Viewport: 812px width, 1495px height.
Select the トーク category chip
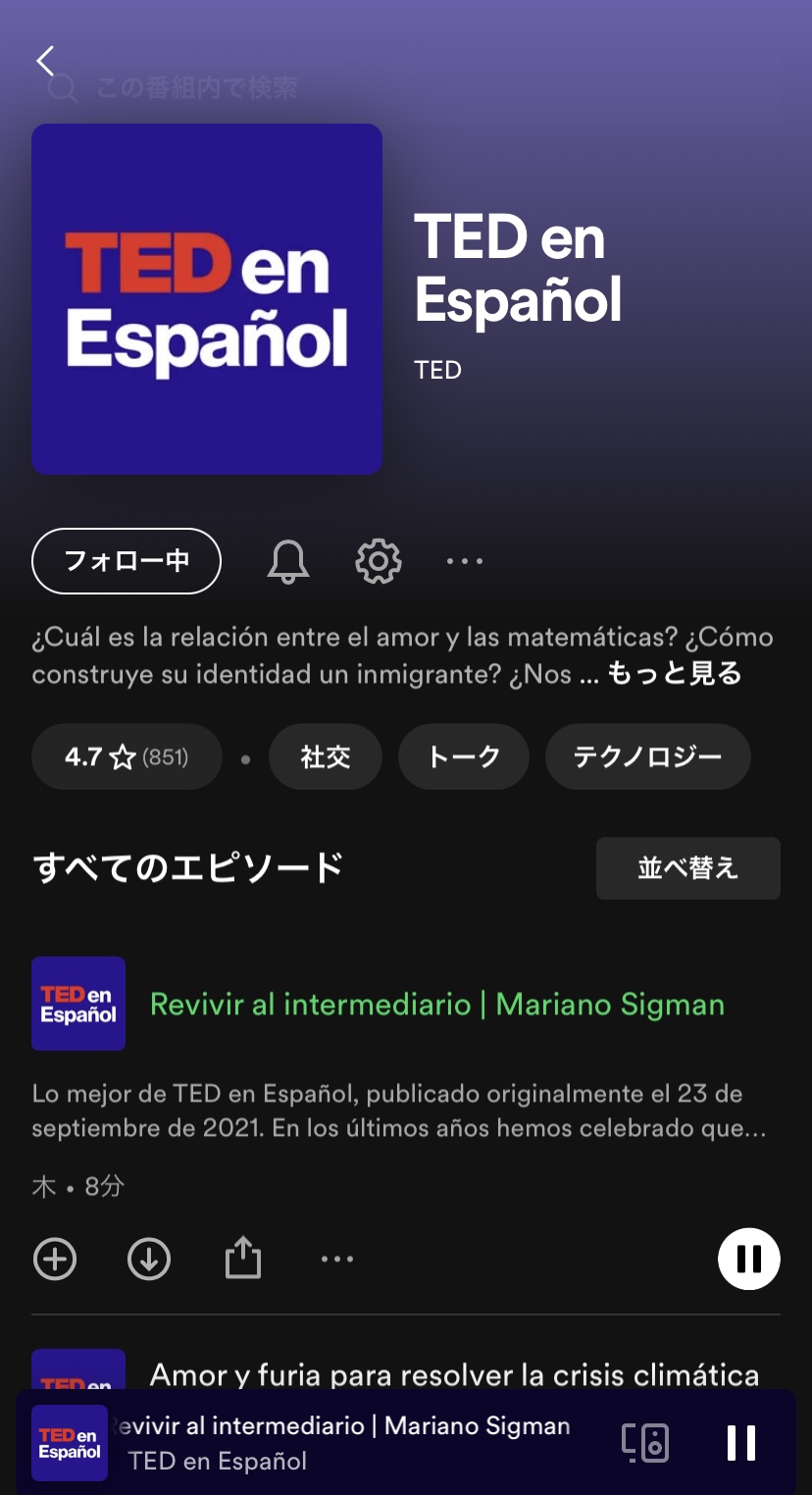pyautogui.click(x=464, y=756)
